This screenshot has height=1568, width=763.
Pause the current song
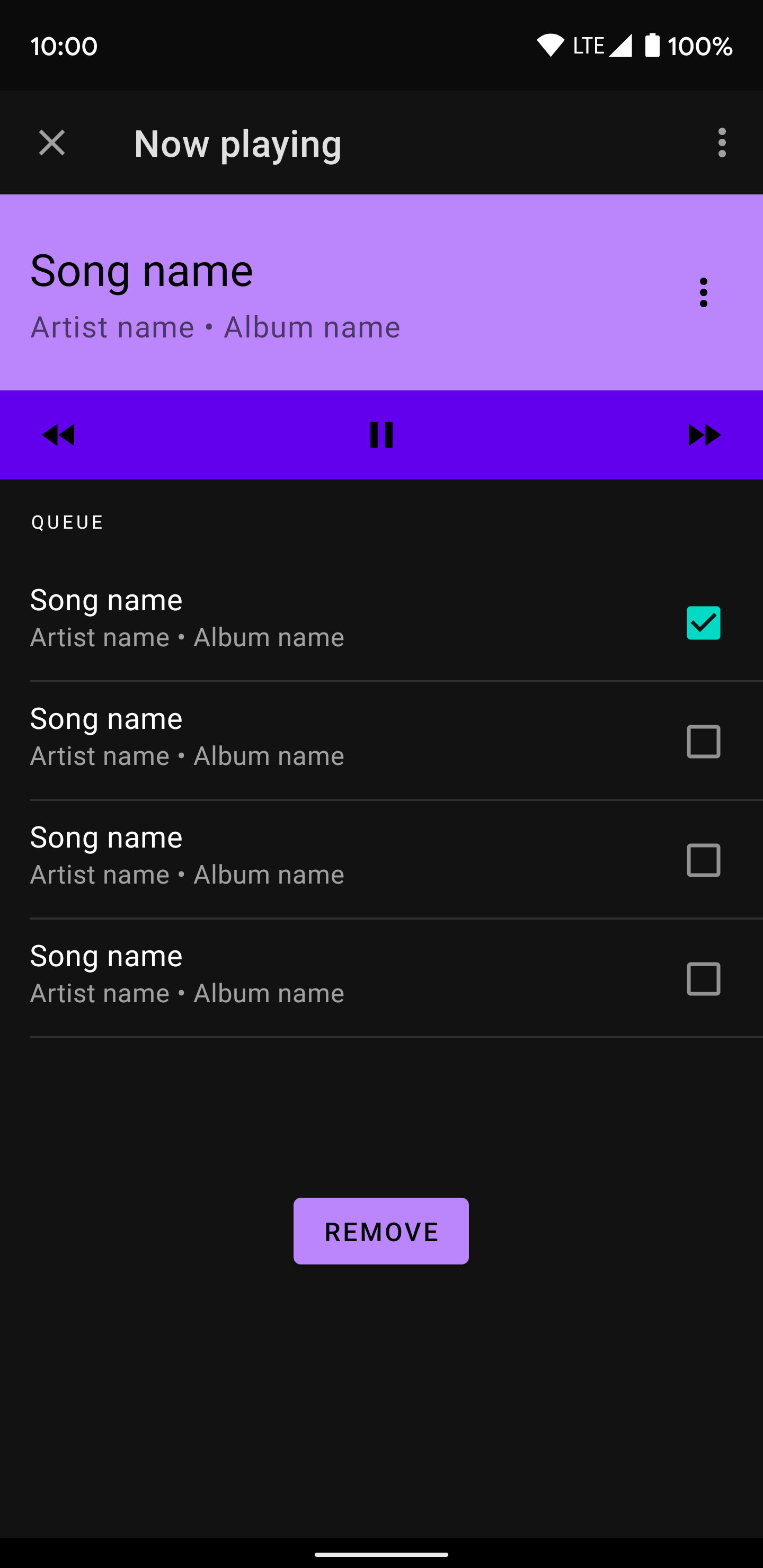coord(381,435)
